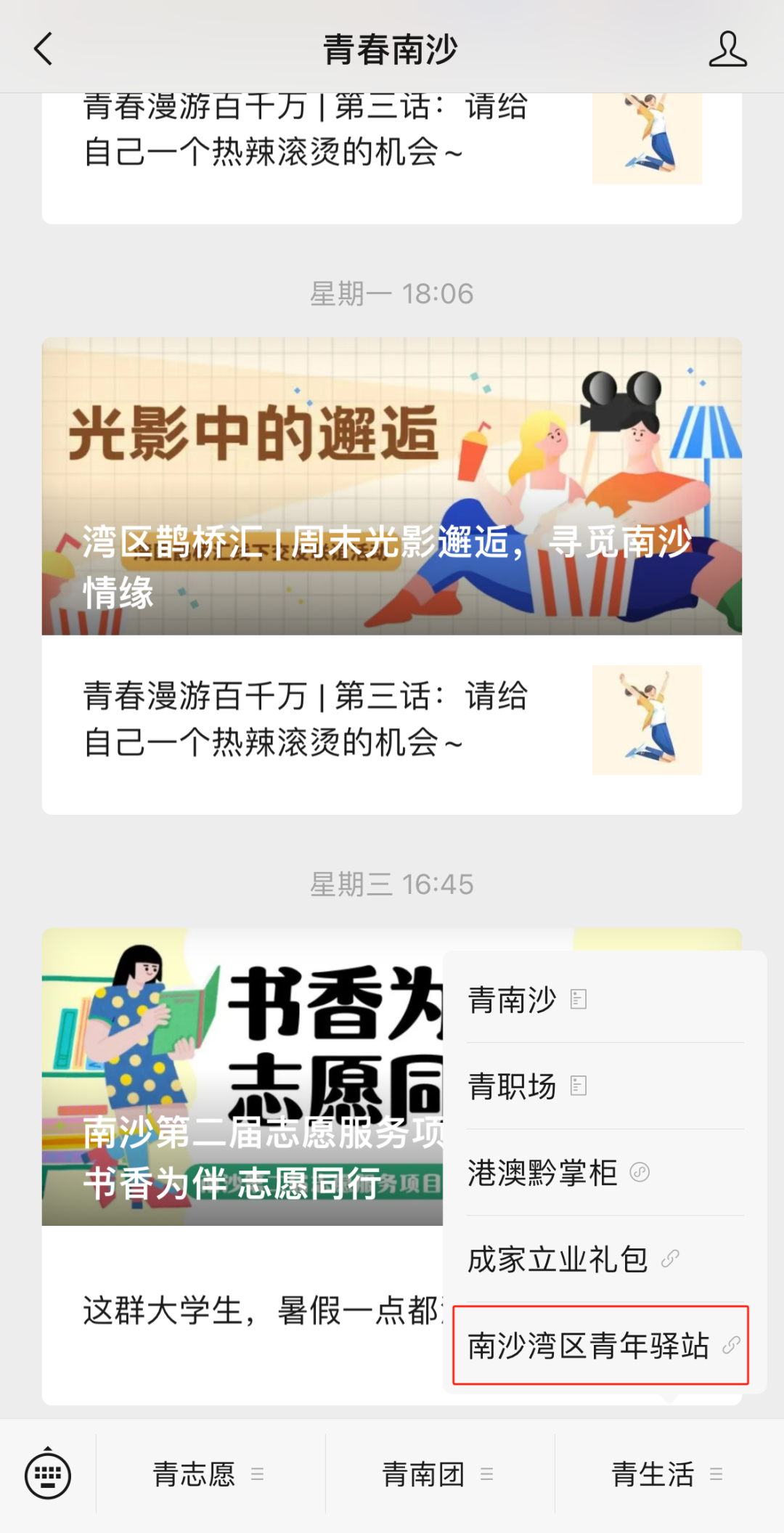Go back using the top-left arrow
This screenshot has height=1533, width=784.
(x=44, y=49)
